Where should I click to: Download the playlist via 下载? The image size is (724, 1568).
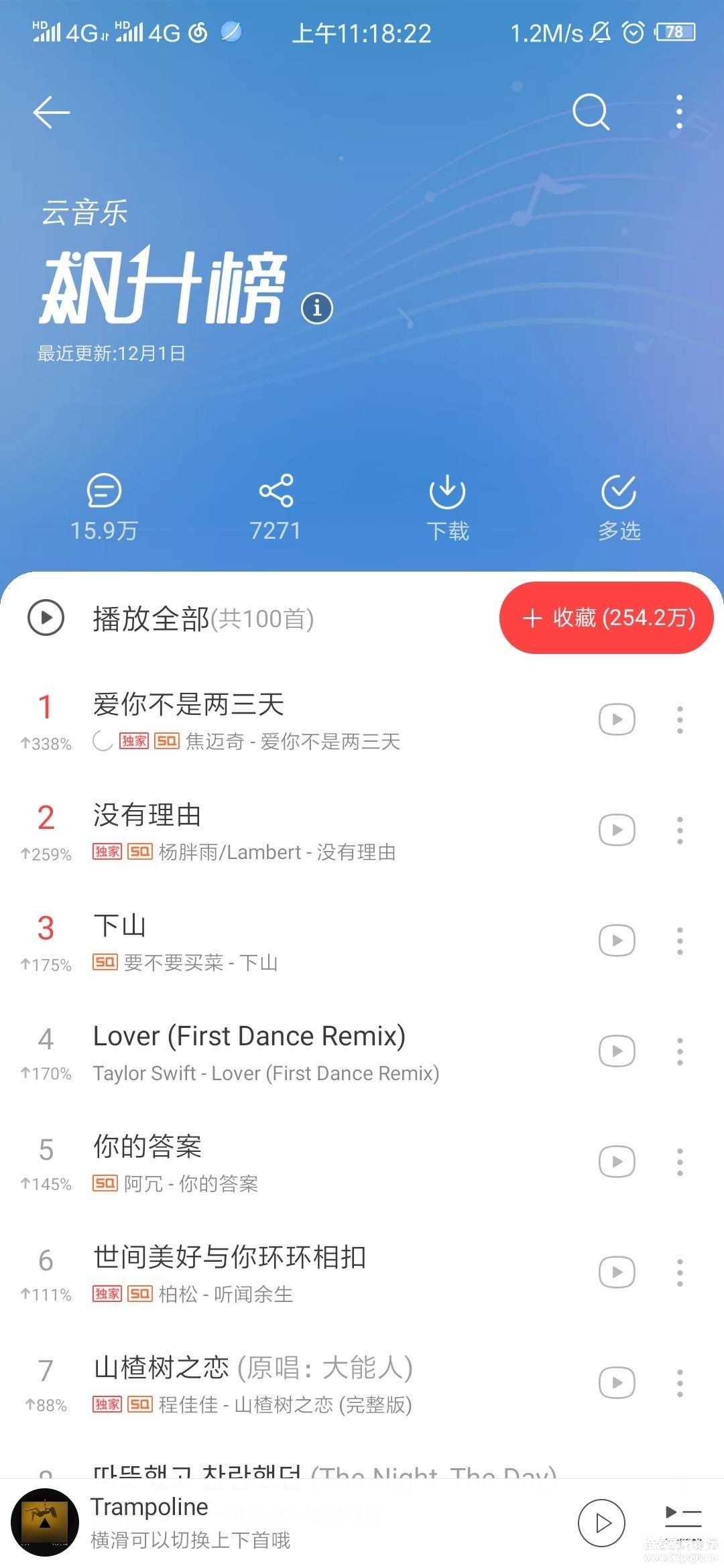tap(447, 507)
